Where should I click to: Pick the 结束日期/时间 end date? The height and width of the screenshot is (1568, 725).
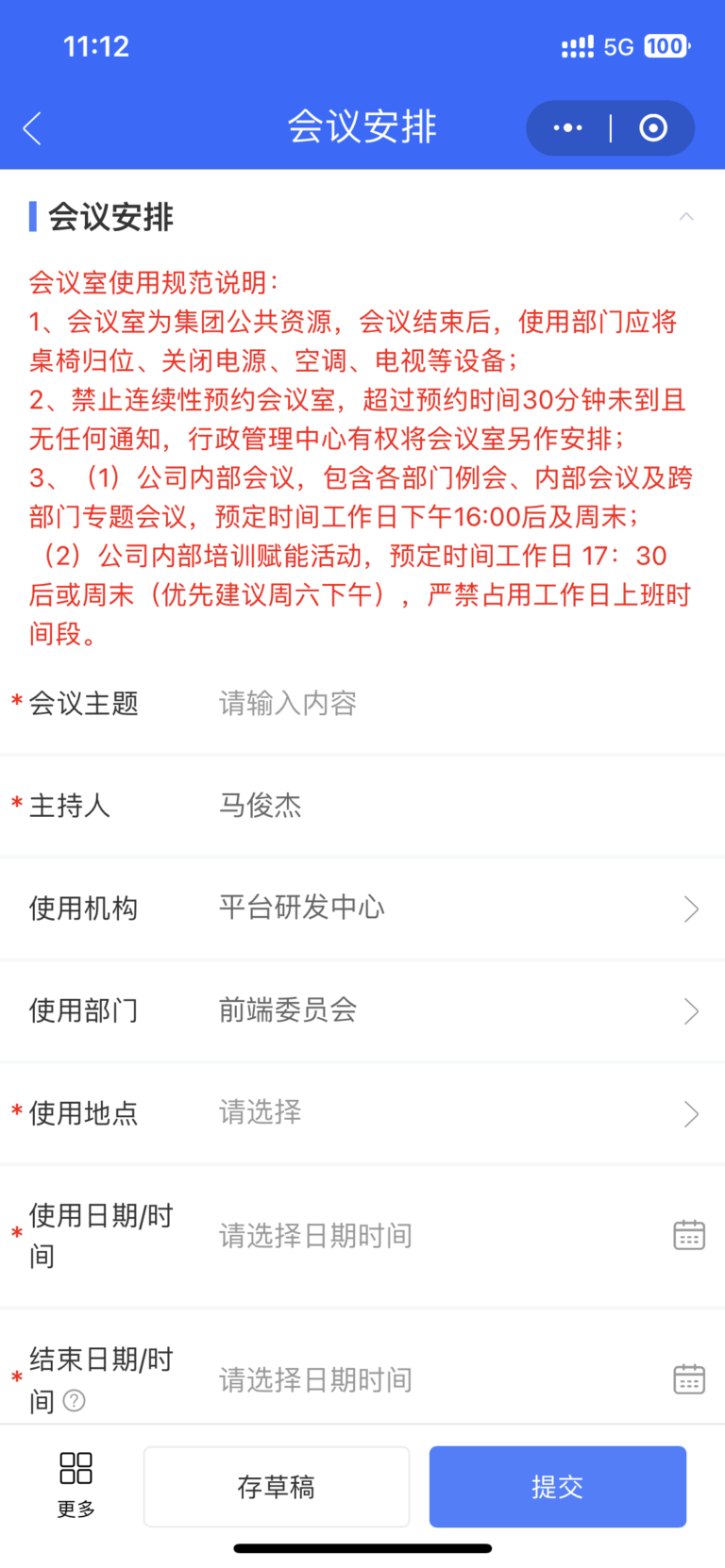click(x=362, y=1379)
